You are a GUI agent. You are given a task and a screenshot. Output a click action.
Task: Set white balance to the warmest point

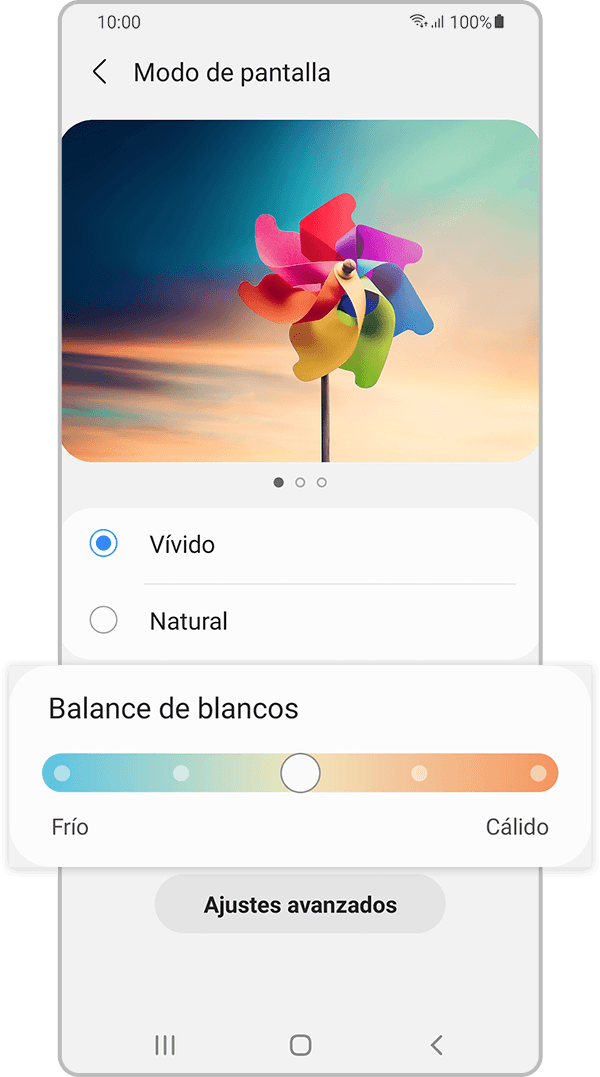(x=538, y=773)
